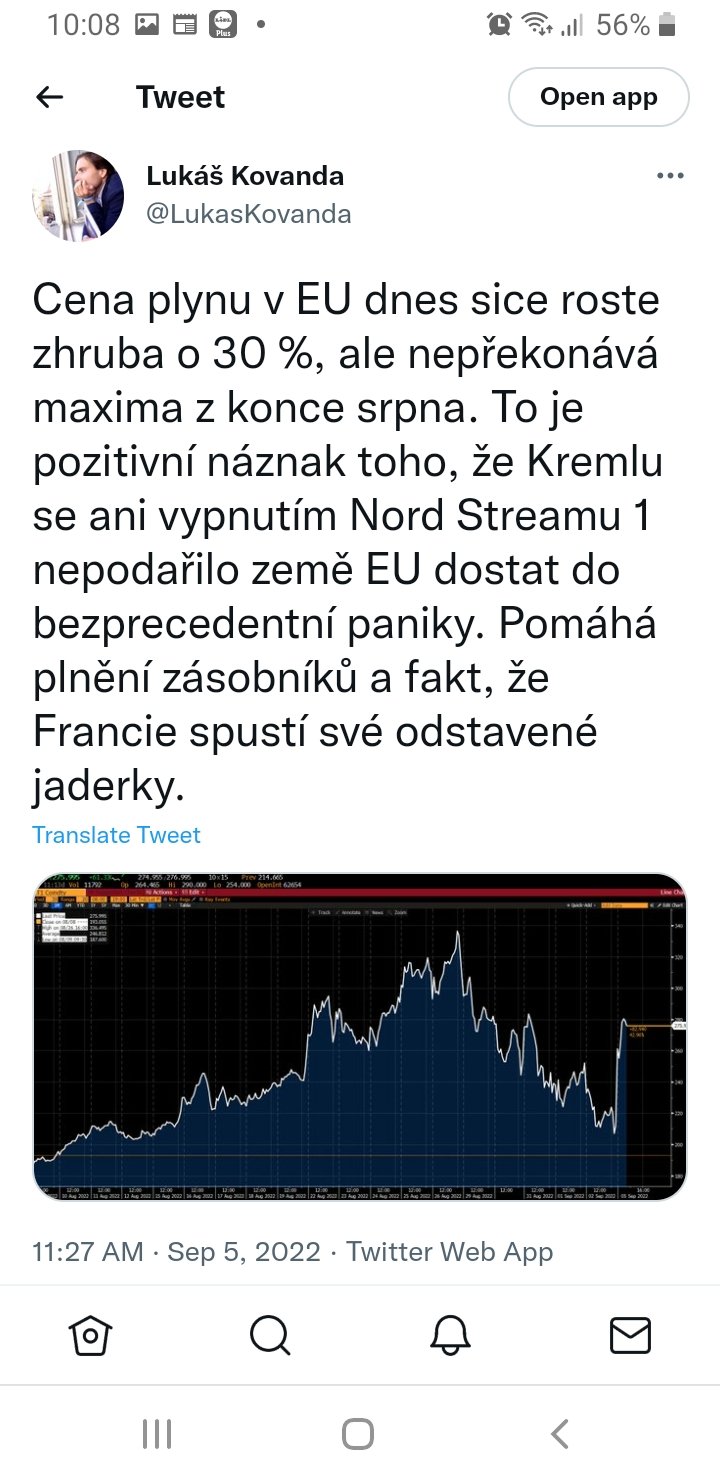Tap the Open app button

click(598, 97)
